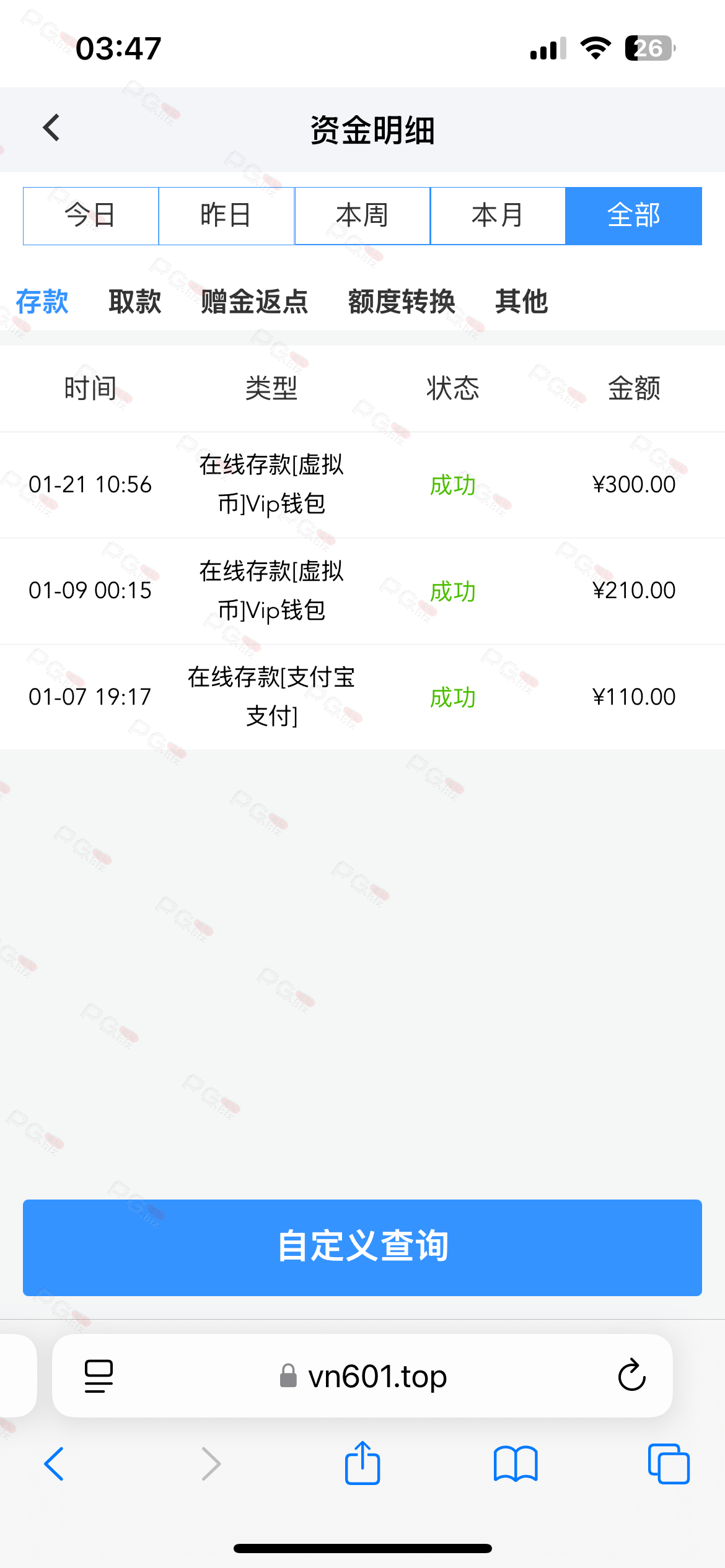Open Safari bookmarks
The height and width of the screenshot is (1568, 725).
click(516, 1464)
